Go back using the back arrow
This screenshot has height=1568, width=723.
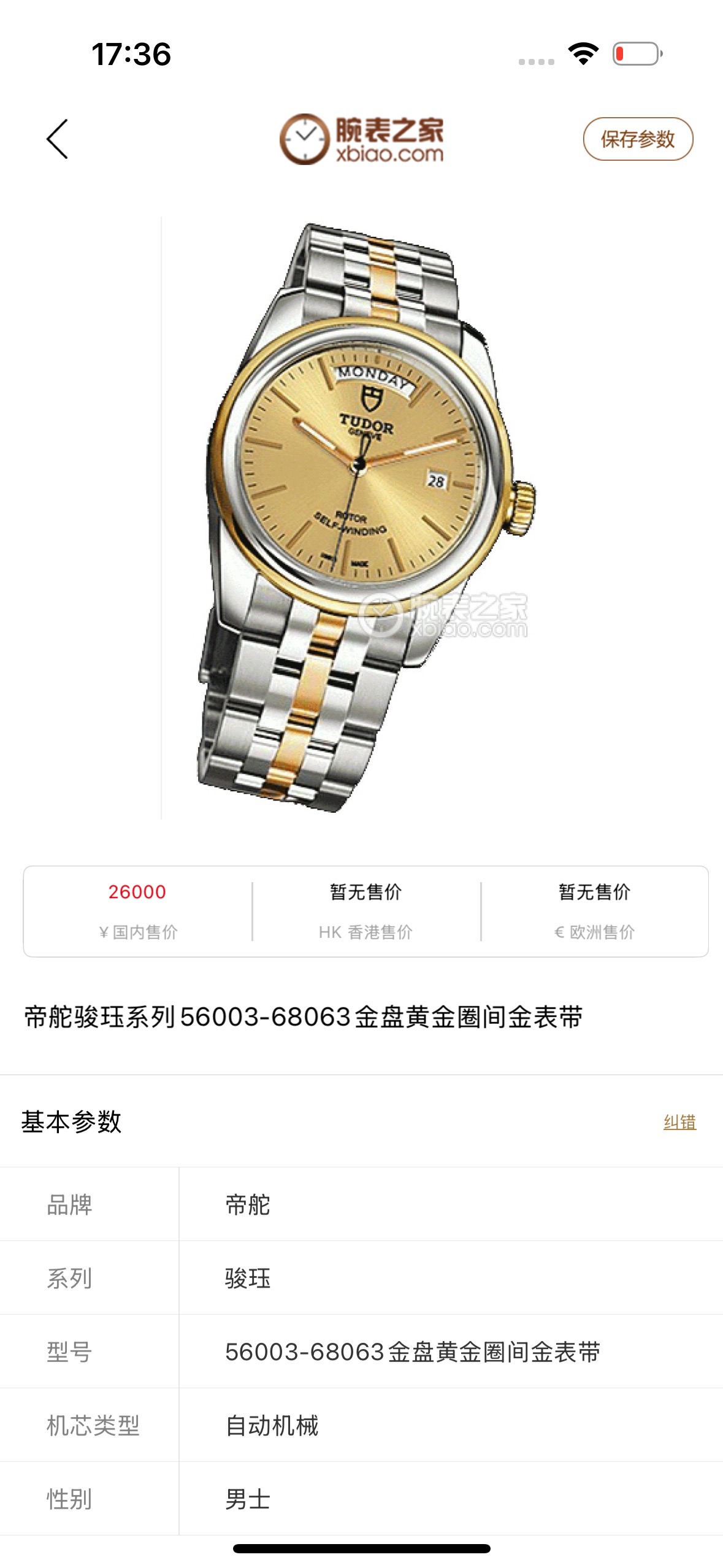pos(57,139)
